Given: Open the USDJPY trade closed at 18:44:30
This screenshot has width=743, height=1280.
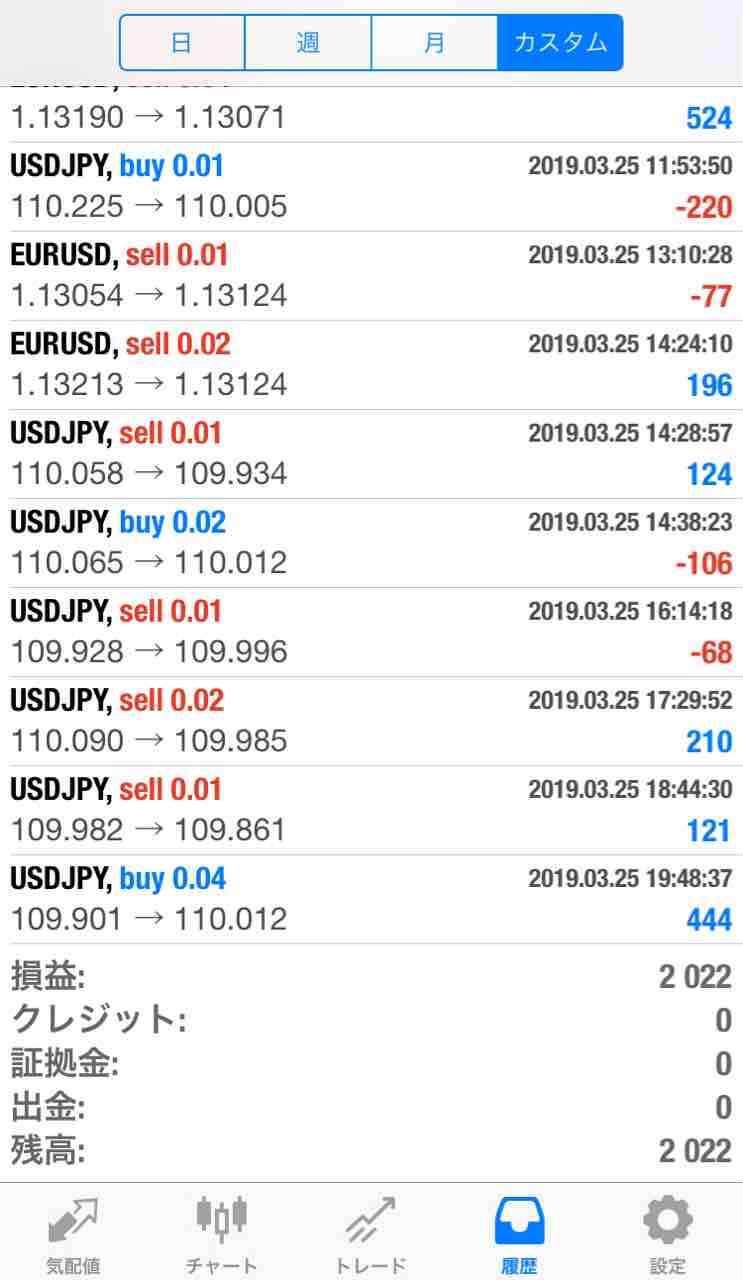Looking at the screenshot, I should click(x=371, y=810).
